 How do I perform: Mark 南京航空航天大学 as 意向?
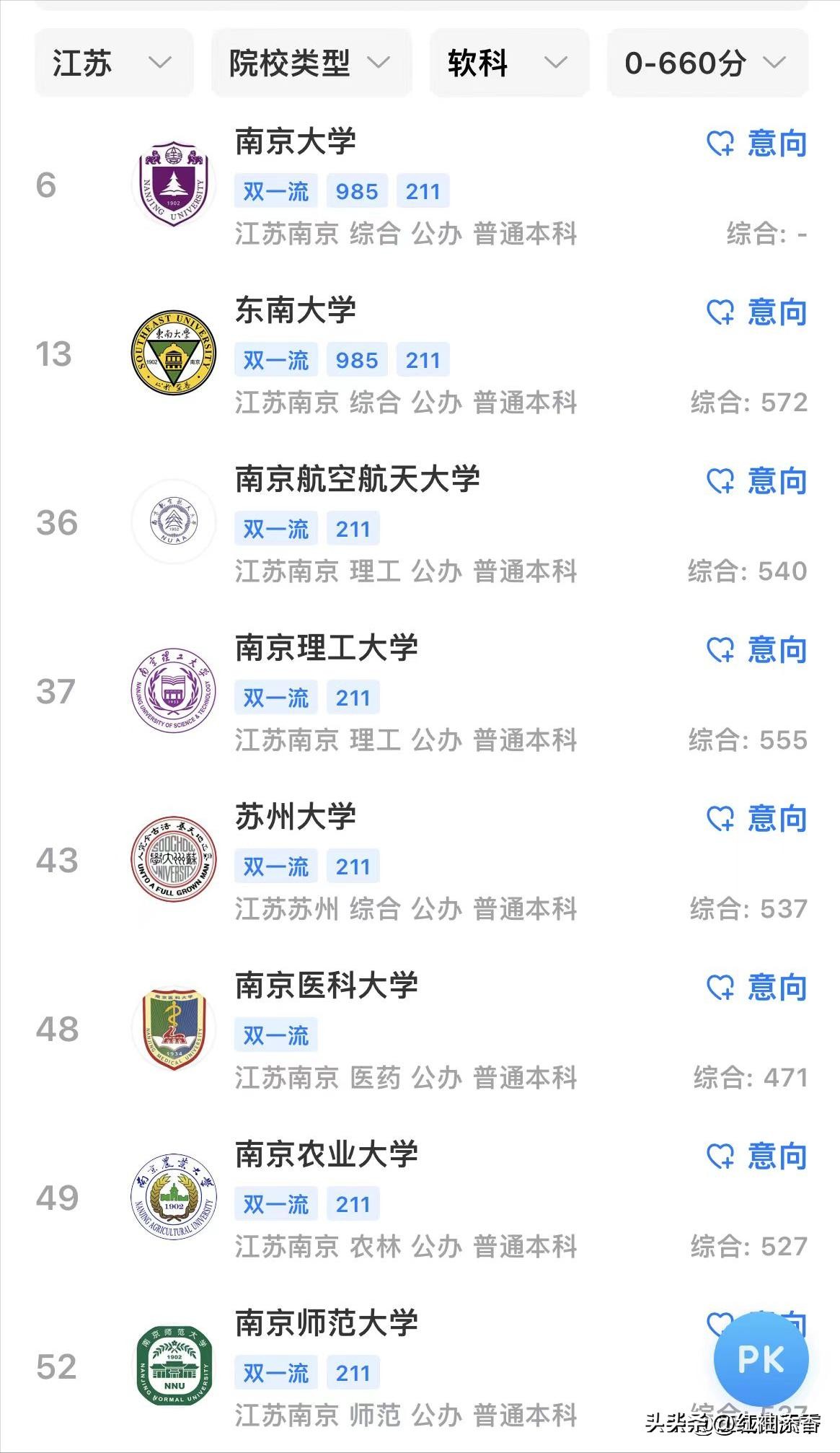point(756,481)
